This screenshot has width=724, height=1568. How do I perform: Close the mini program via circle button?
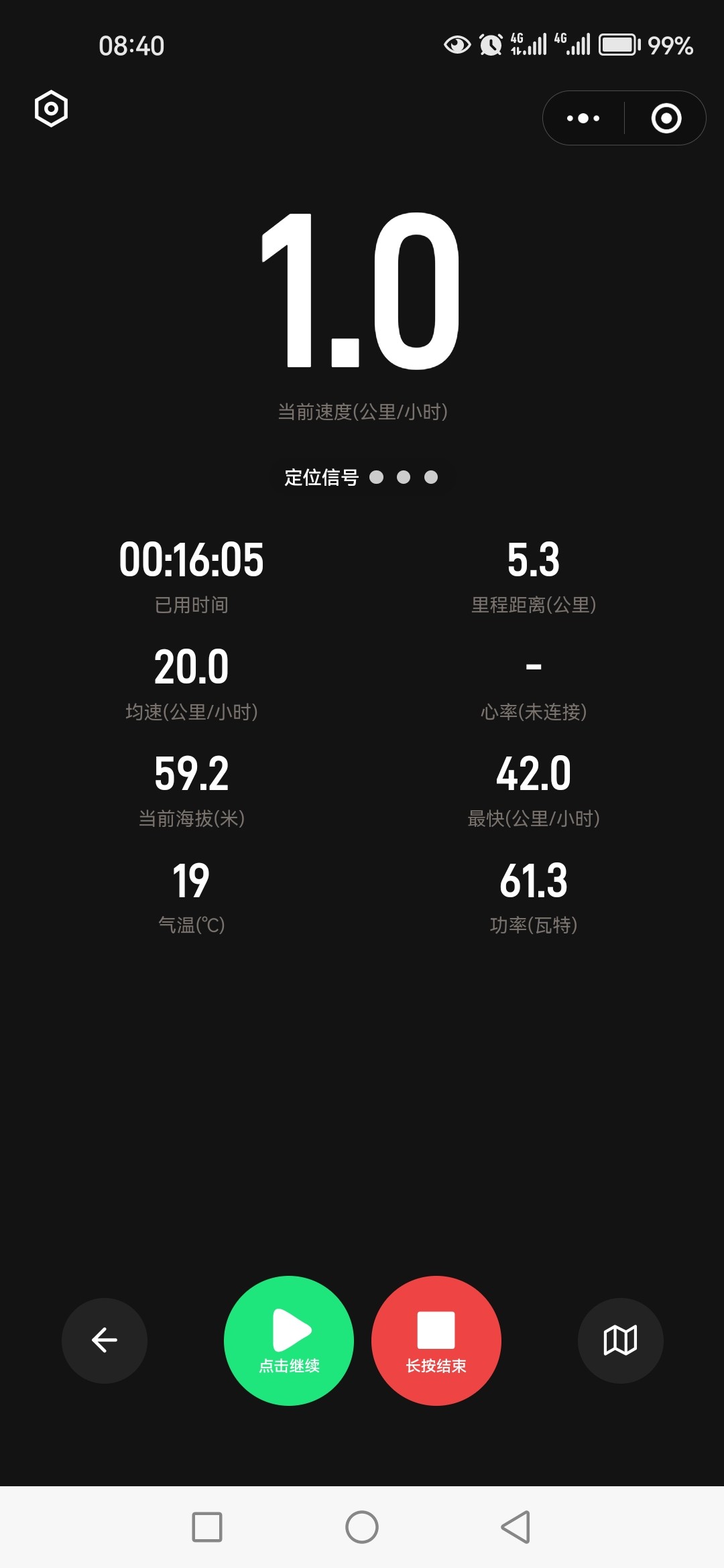(x=666, y=119)
